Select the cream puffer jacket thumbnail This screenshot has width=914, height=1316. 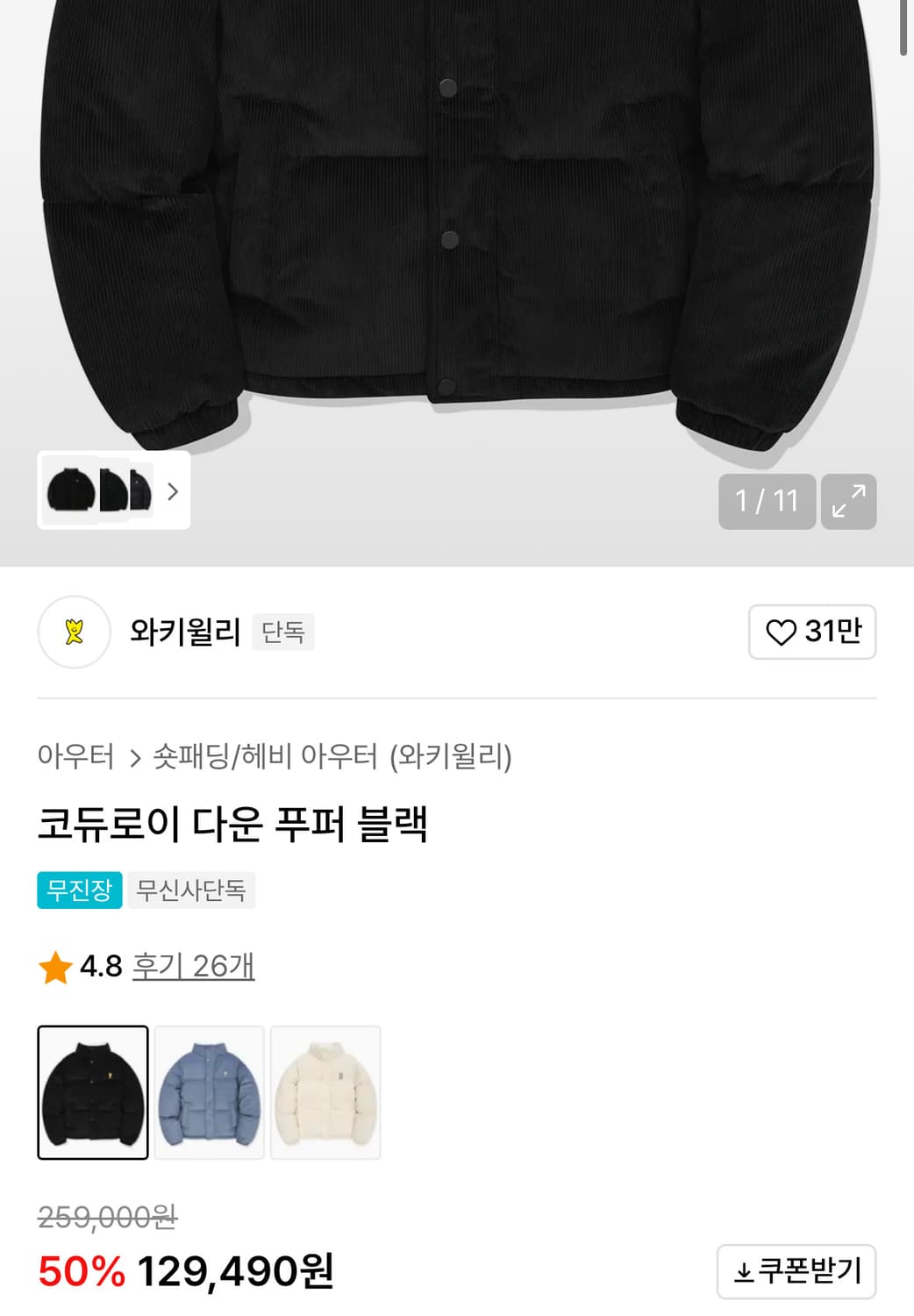pyautogui.click(x=325, y=1091)
